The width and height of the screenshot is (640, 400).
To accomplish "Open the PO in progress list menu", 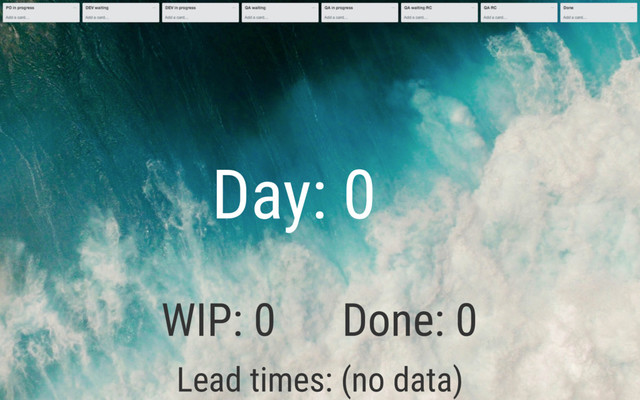I will coord(73,7).
